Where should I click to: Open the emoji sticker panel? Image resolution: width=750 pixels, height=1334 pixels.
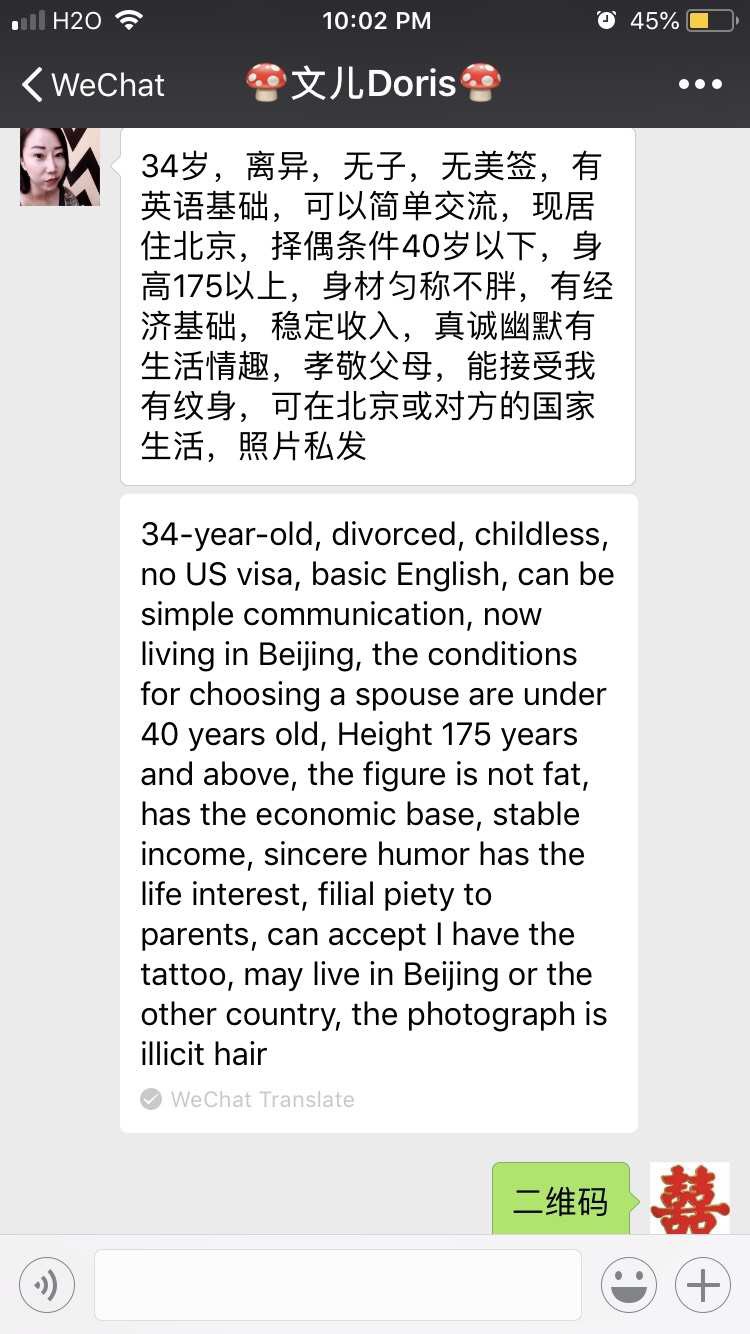coord(628,1284)
